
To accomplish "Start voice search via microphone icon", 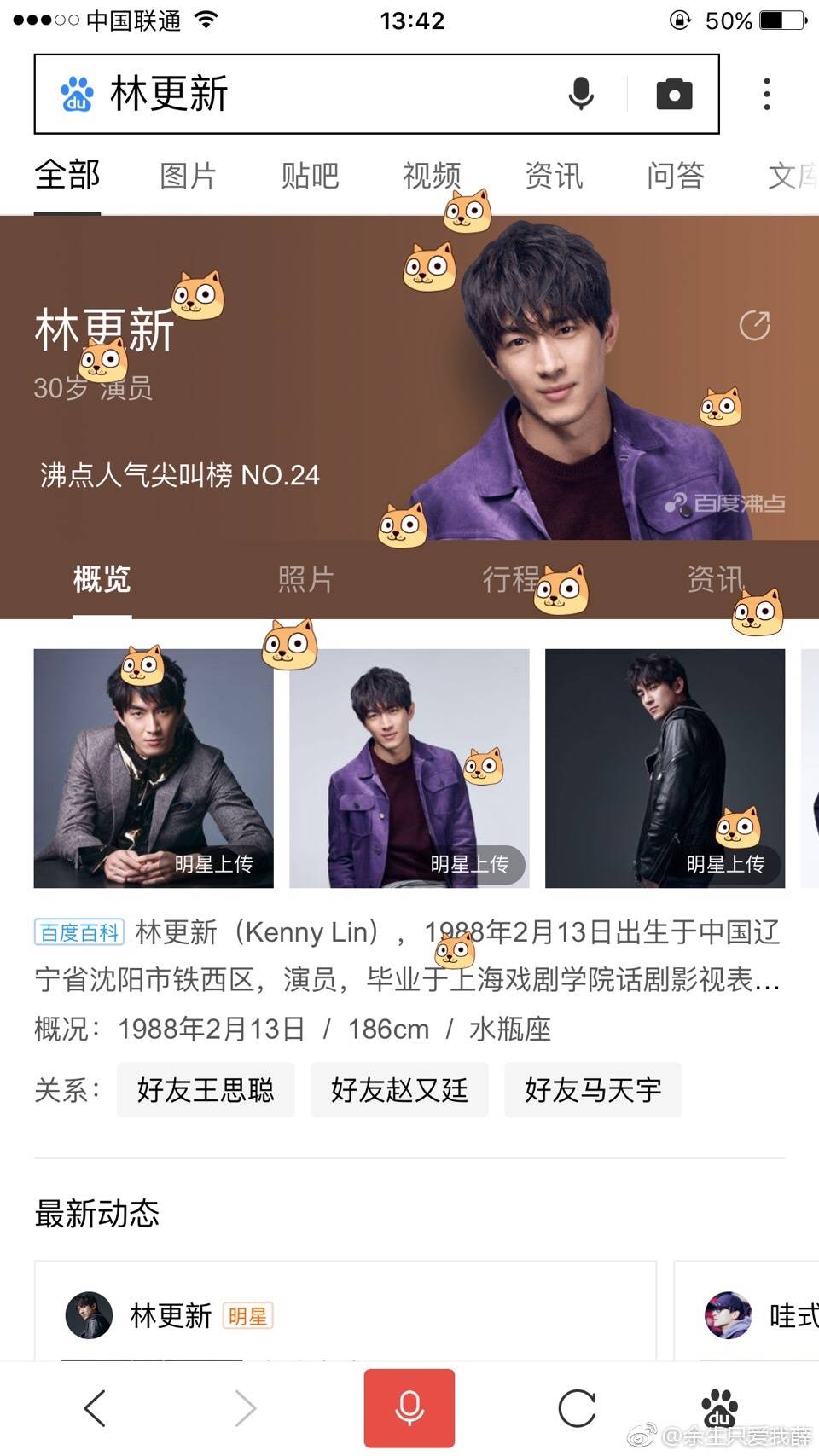I will click(x=581, y=94).
